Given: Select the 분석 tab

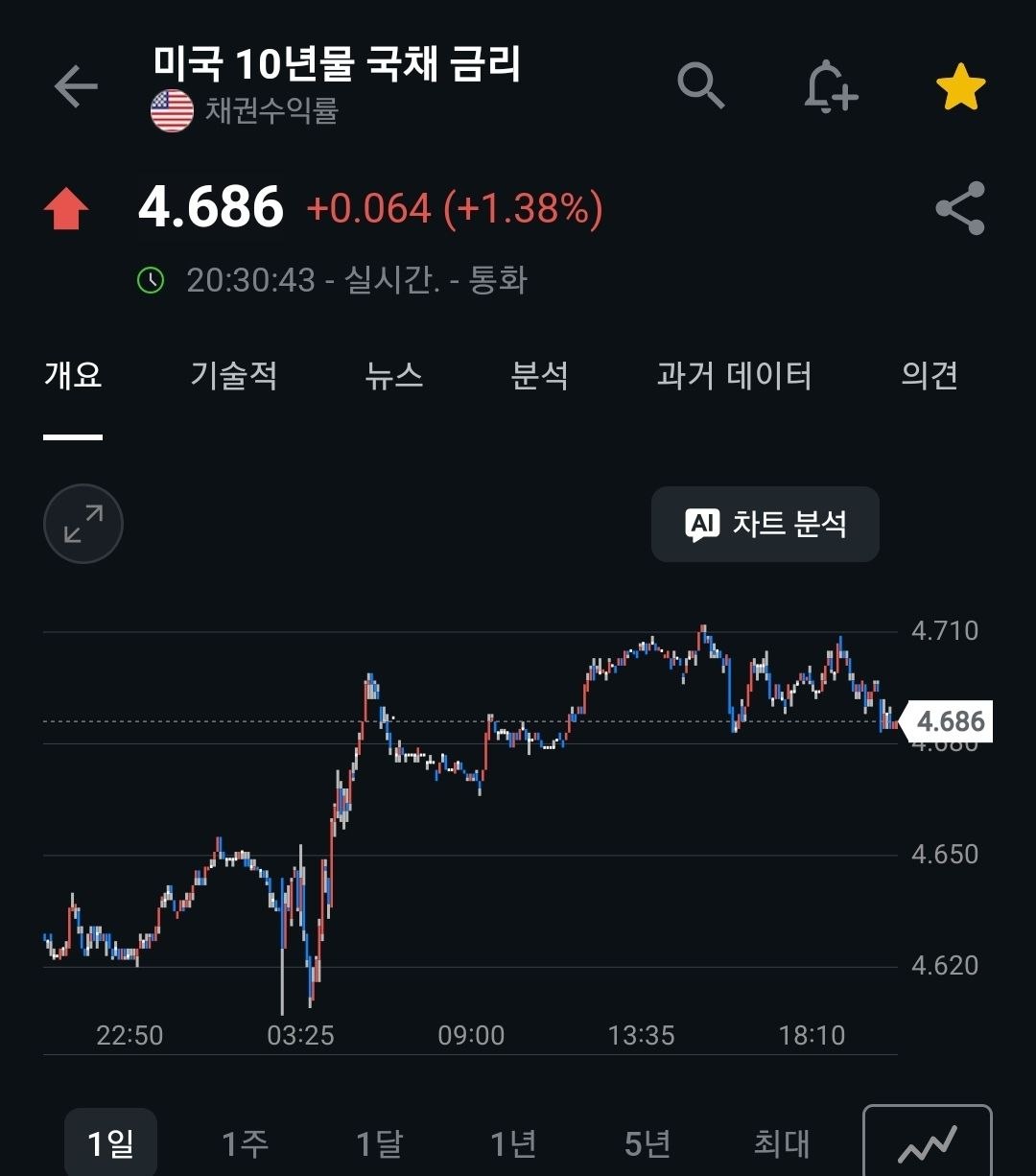Looking at the screenshot, I should coord(540,375).
